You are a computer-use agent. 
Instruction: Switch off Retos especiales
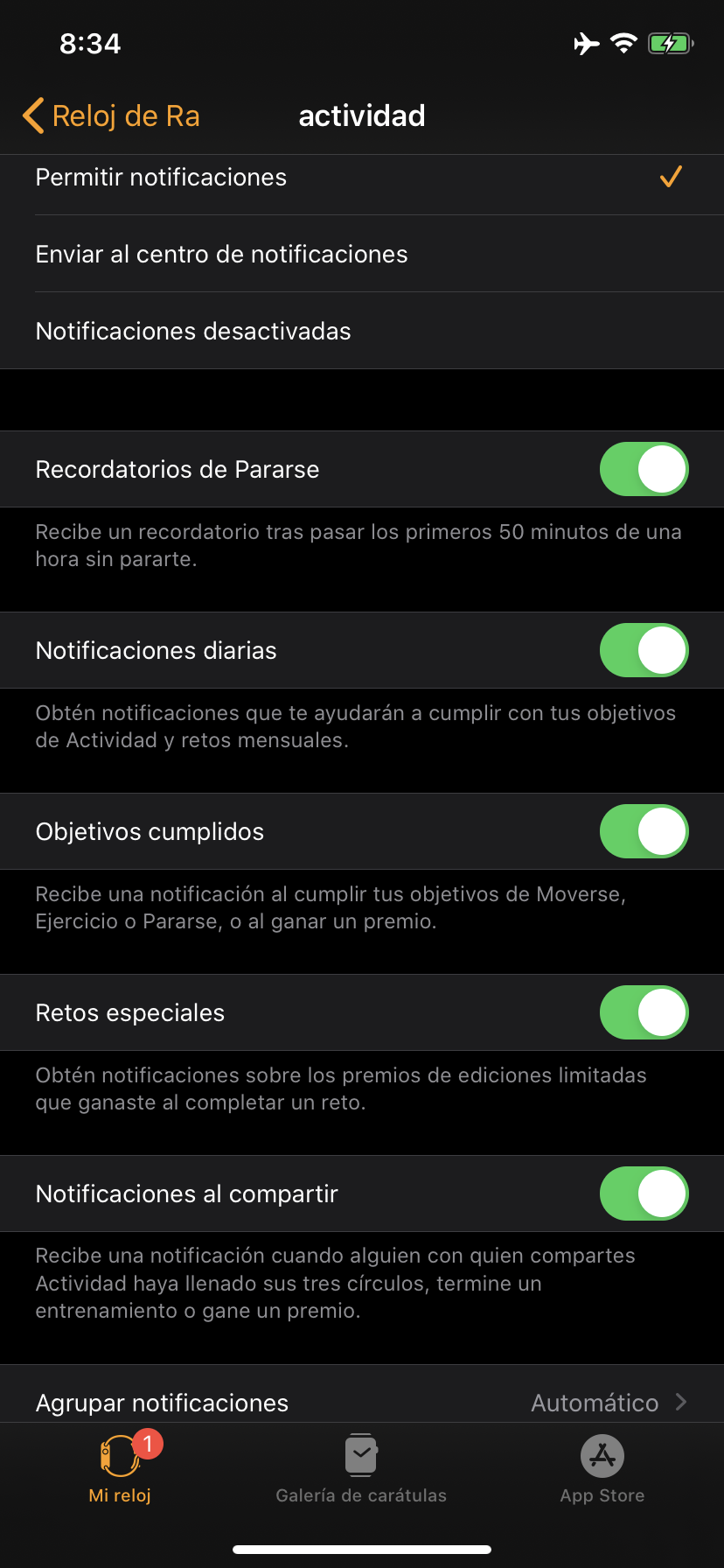644,1012
